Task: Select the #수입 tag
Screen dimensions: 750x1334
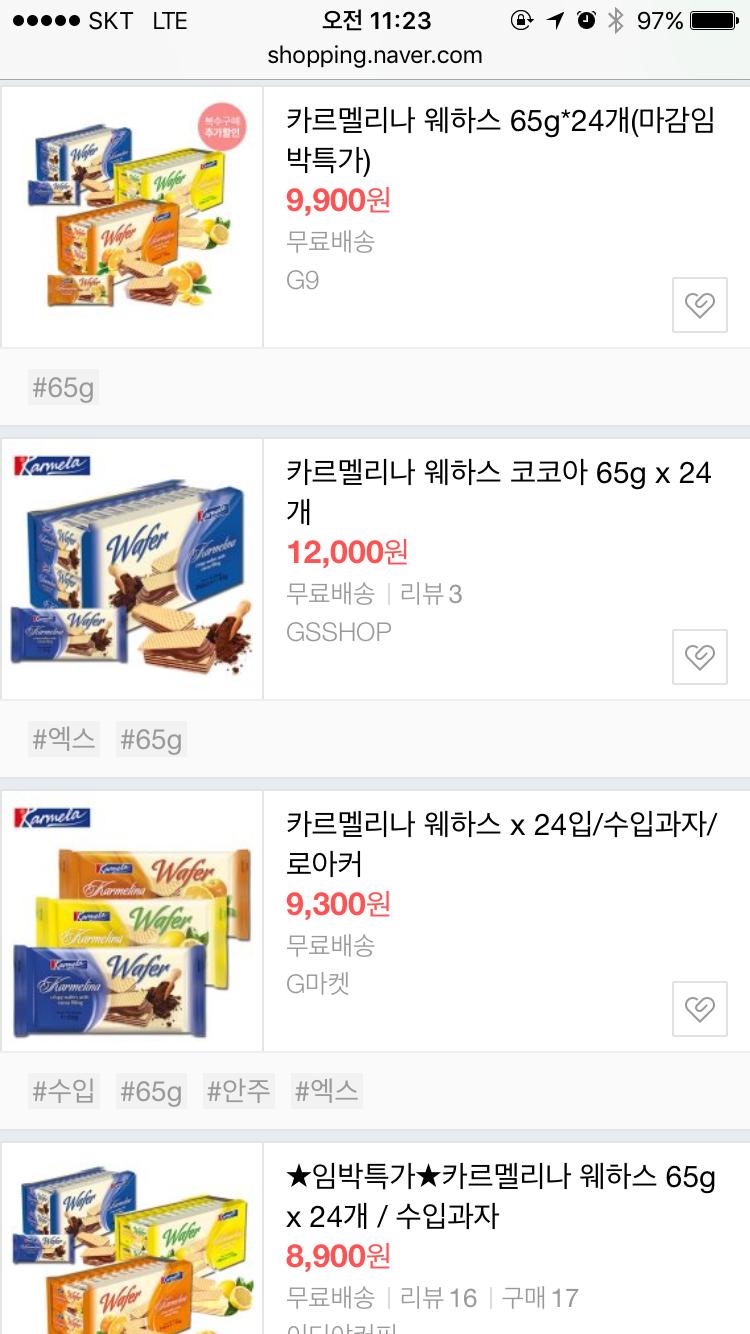Action: point(64,1091)
